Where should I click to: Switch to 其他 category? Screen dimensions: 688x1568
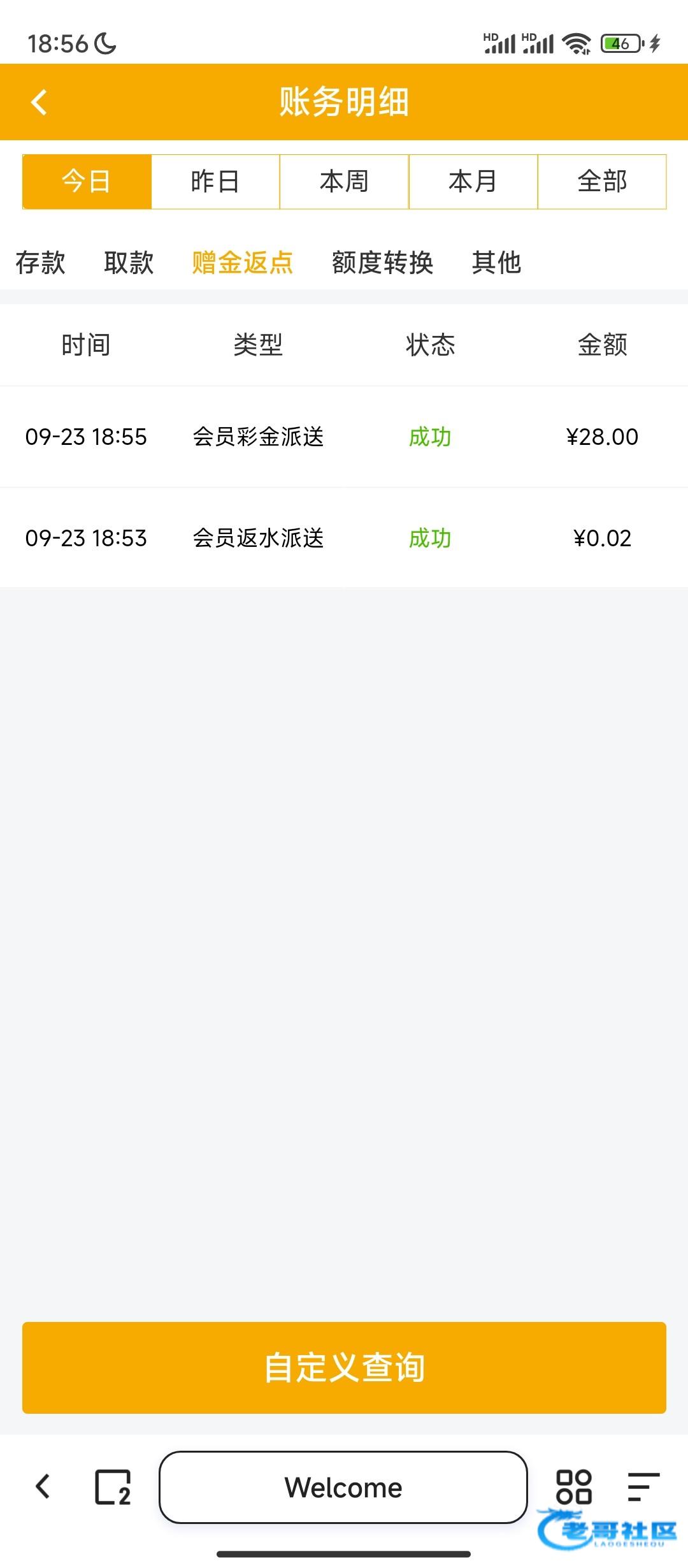[496, 263]
